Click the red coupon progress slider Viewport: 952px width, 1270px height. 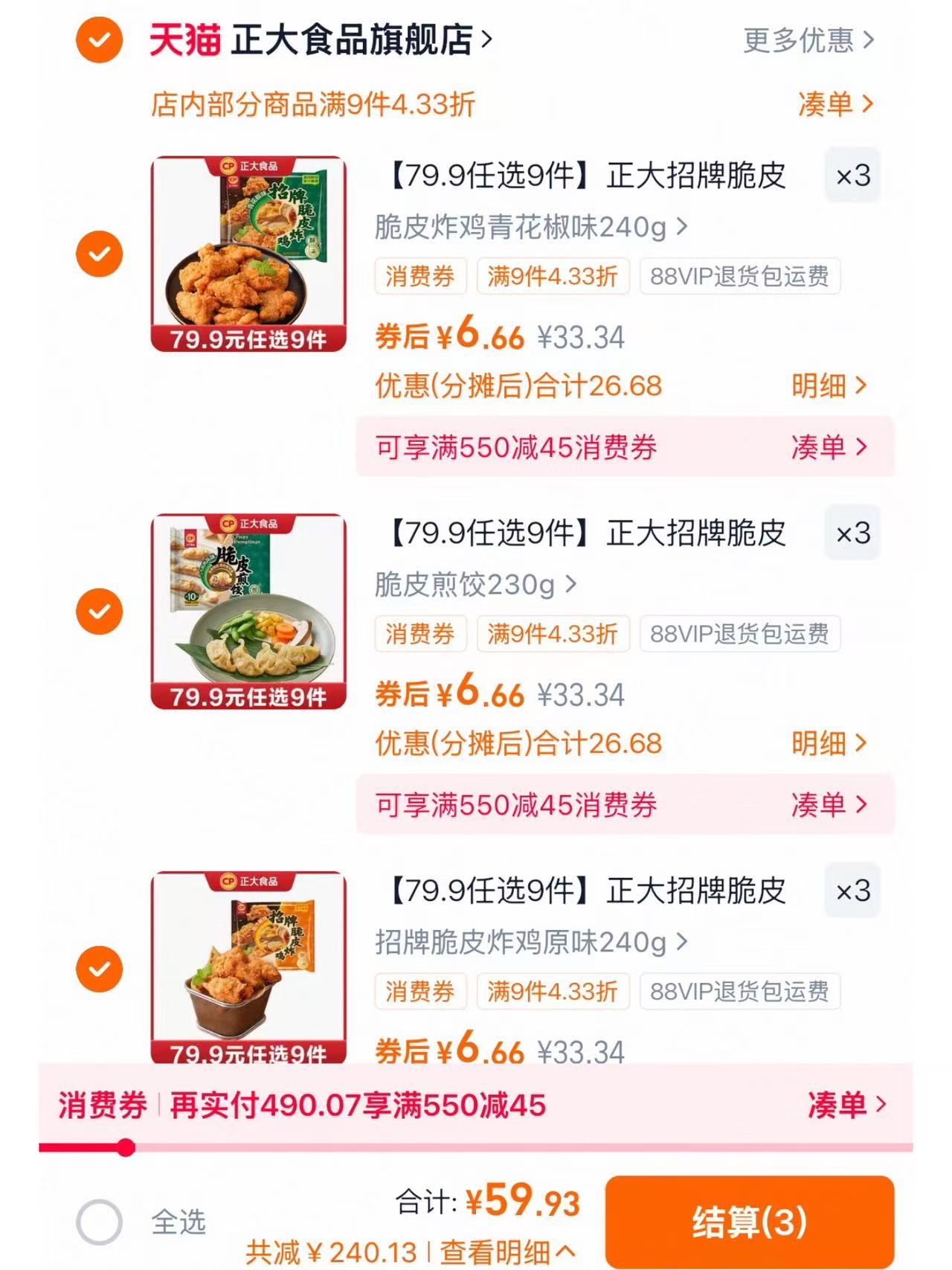coord(126,1146)
